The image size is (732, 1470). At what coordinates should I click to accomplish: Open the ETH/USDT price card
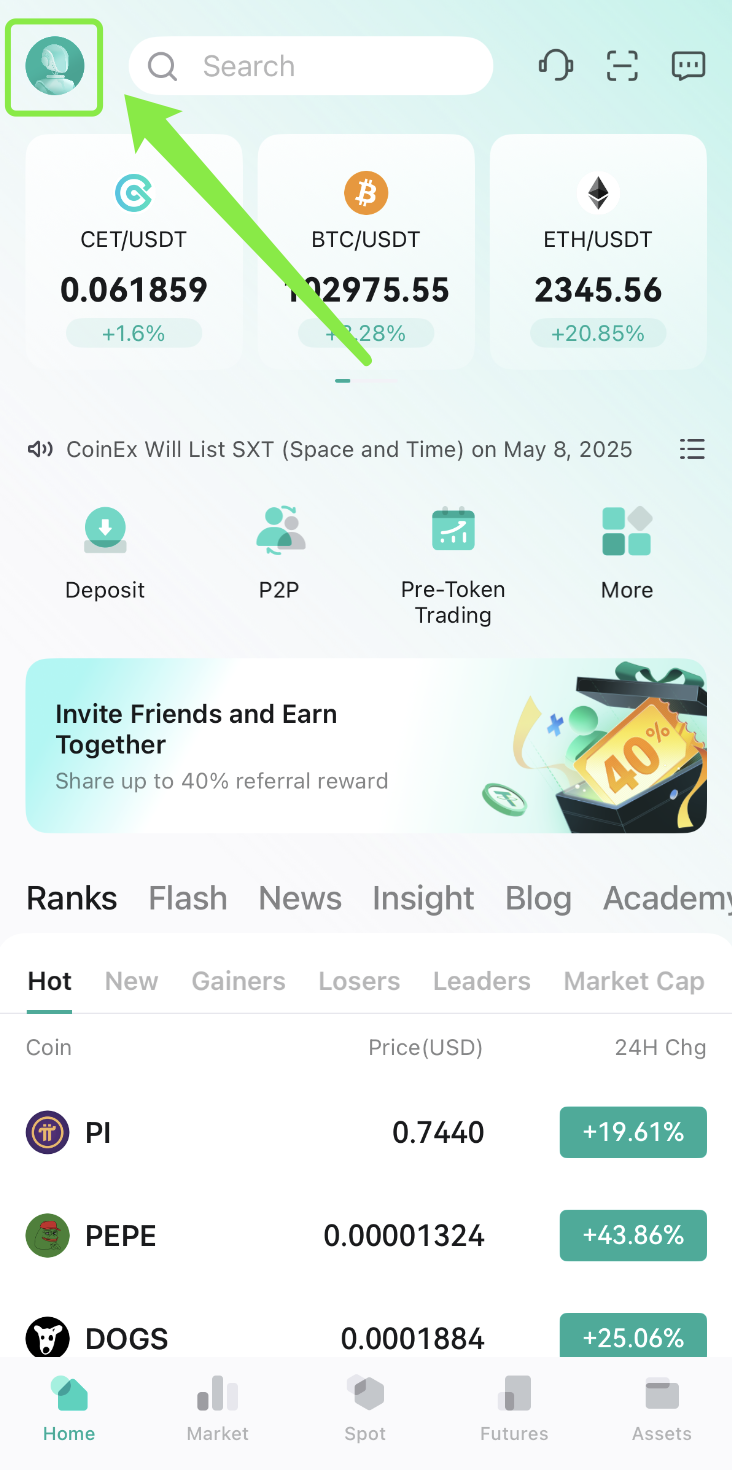[598, 252]
